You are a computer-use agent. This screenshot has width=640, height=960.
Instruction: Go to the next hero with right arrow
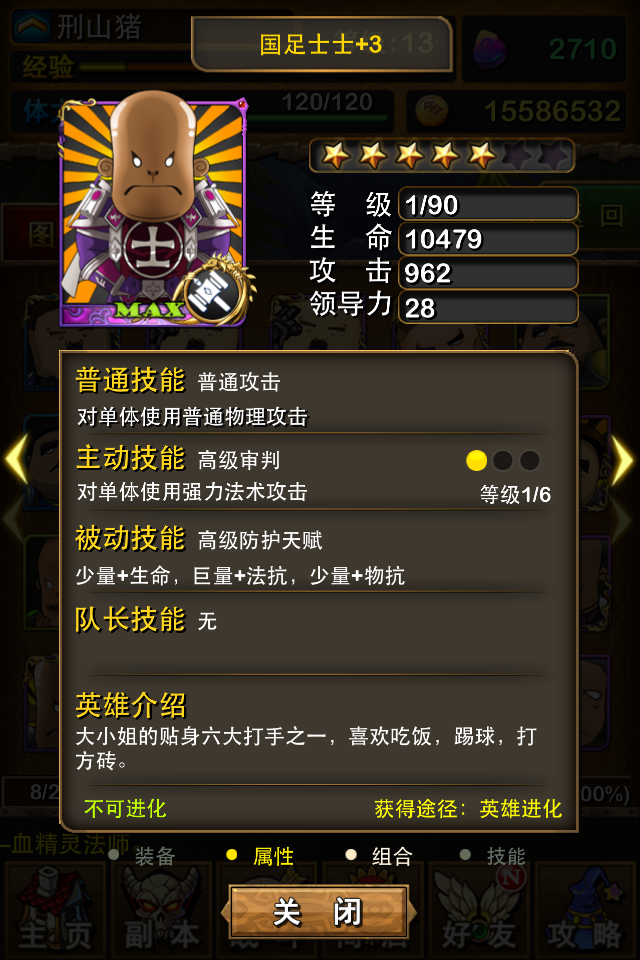[x=622, y=461]
